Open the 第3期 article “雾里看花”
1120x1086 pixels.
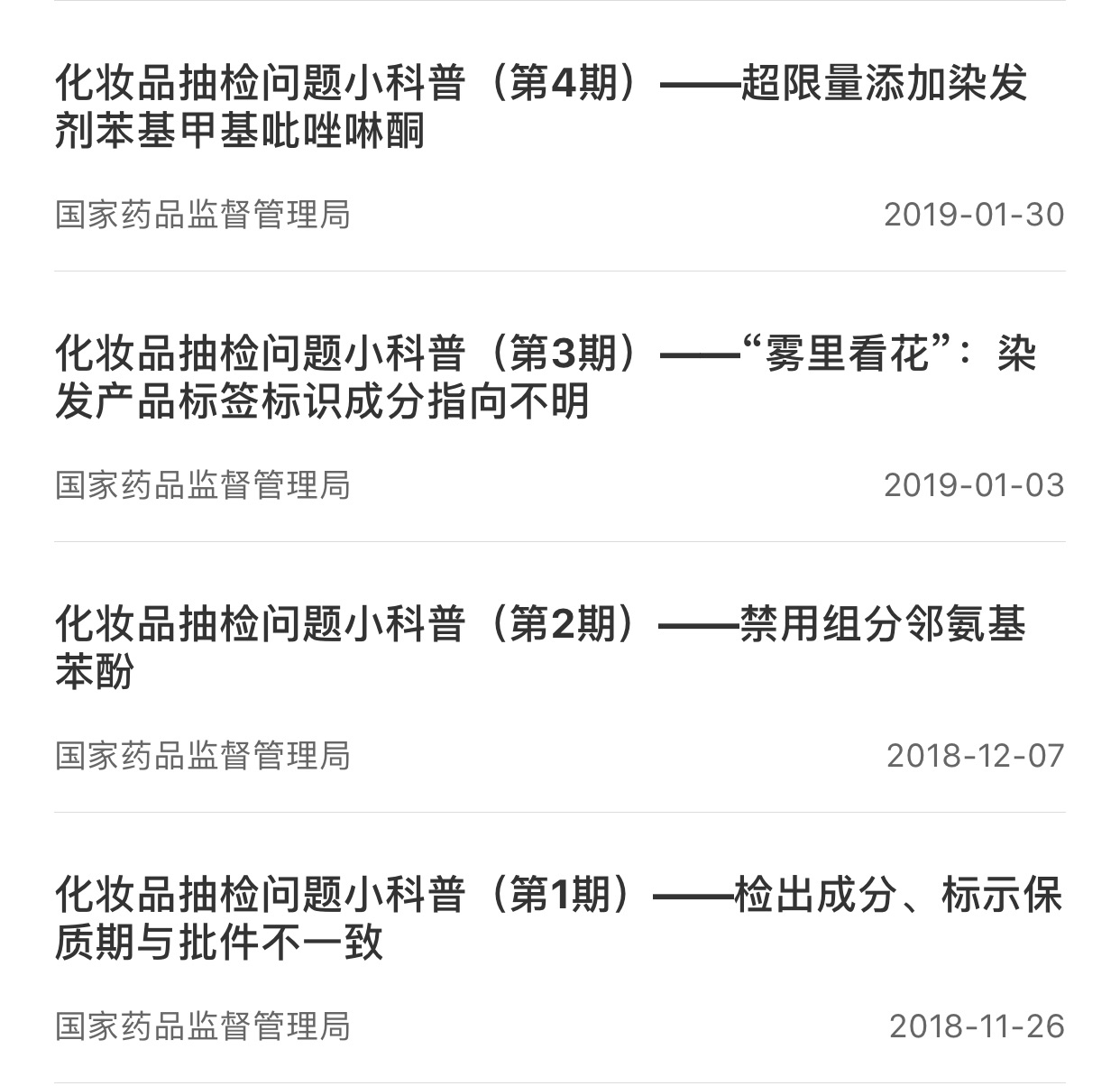click(545, 378)
